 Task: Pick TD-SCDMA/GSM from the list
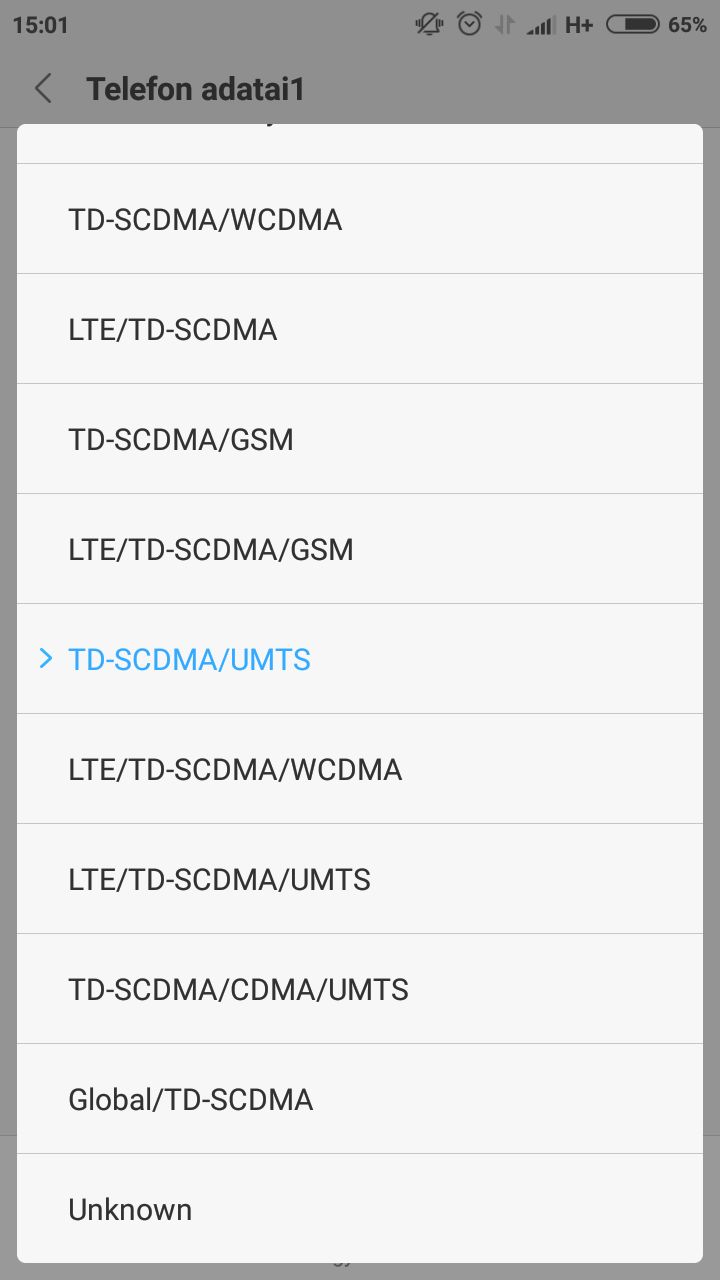pyautogui.click(x=360, y=439)
